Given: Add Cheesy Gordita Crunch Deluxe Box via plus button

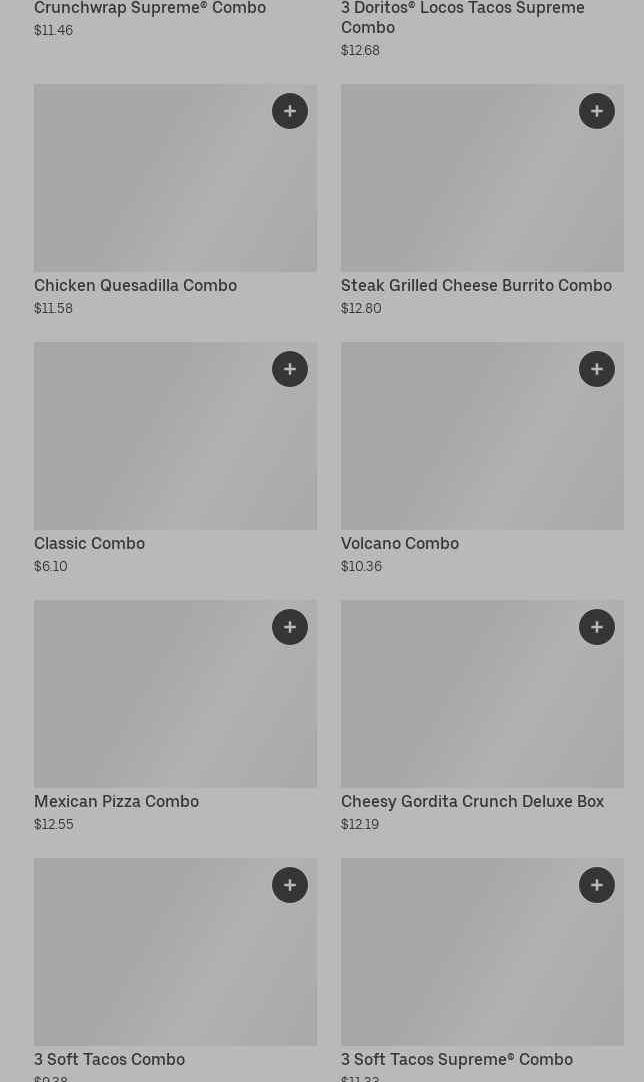Looking at the screenshot, I should coord(597,627).
